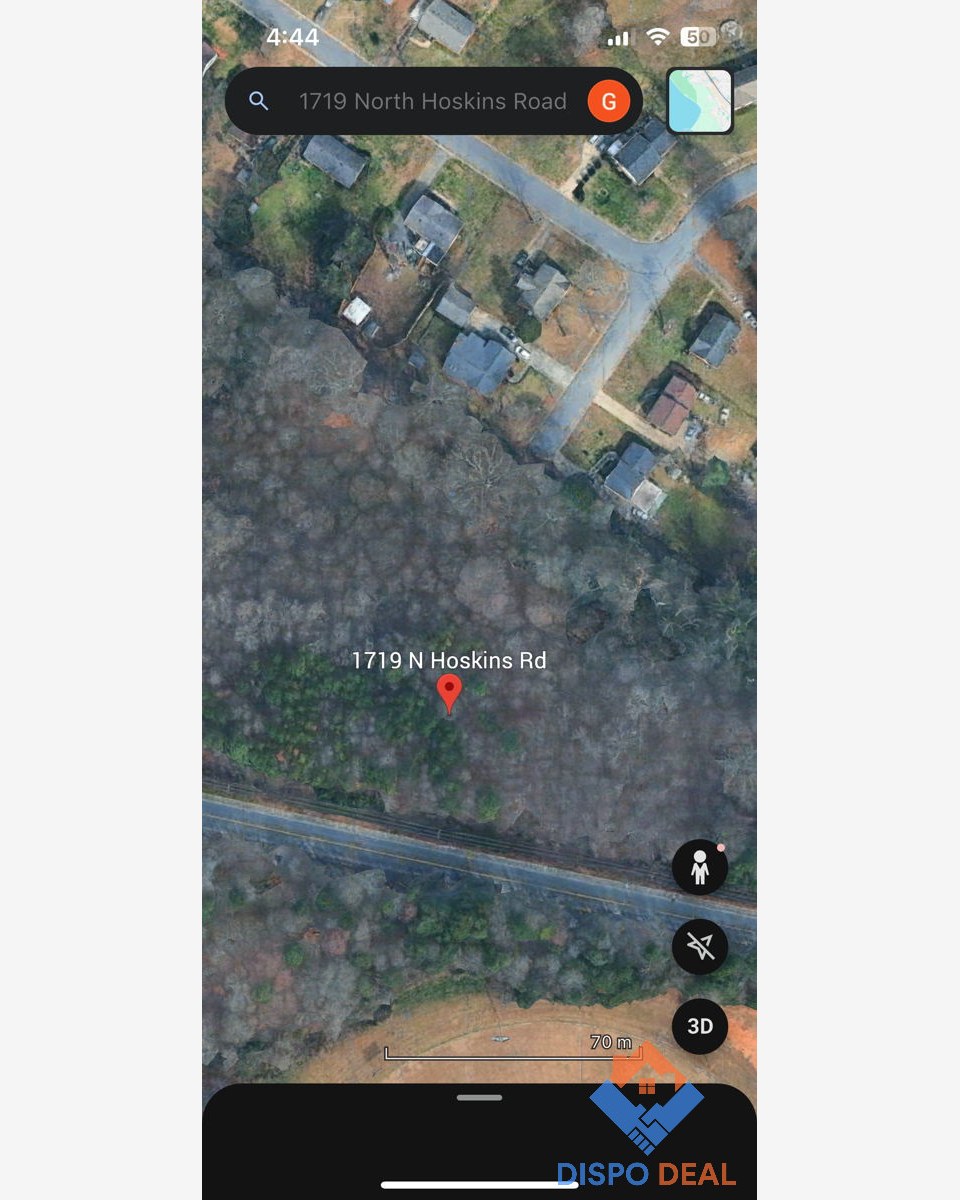Open the search field showing 1719 North Hoskins Road
This screenshot has width=960, height=1200.
(433, 101)
